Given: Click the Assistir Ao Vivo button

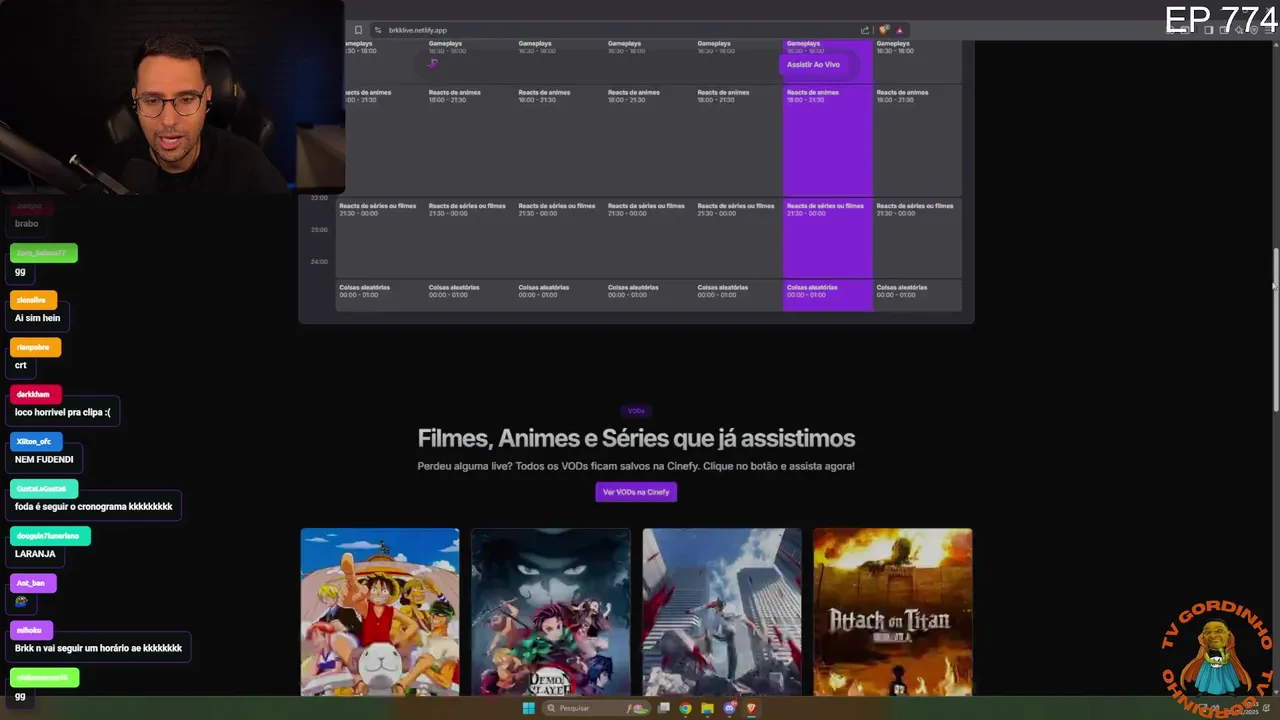Looking at the screenshot, I should click(x=813, y=65).
